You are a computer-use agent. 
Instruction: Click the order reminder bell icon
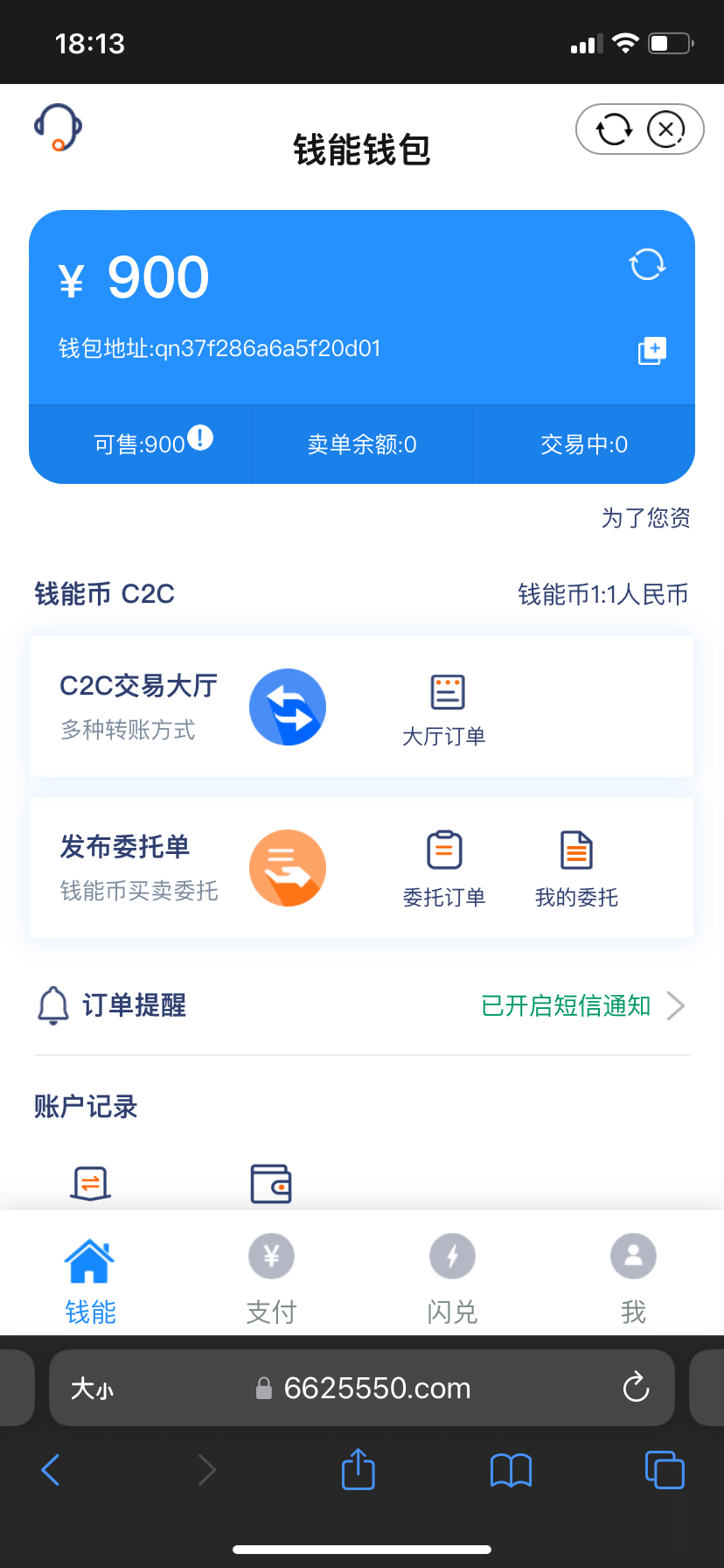coord(53,1005)
